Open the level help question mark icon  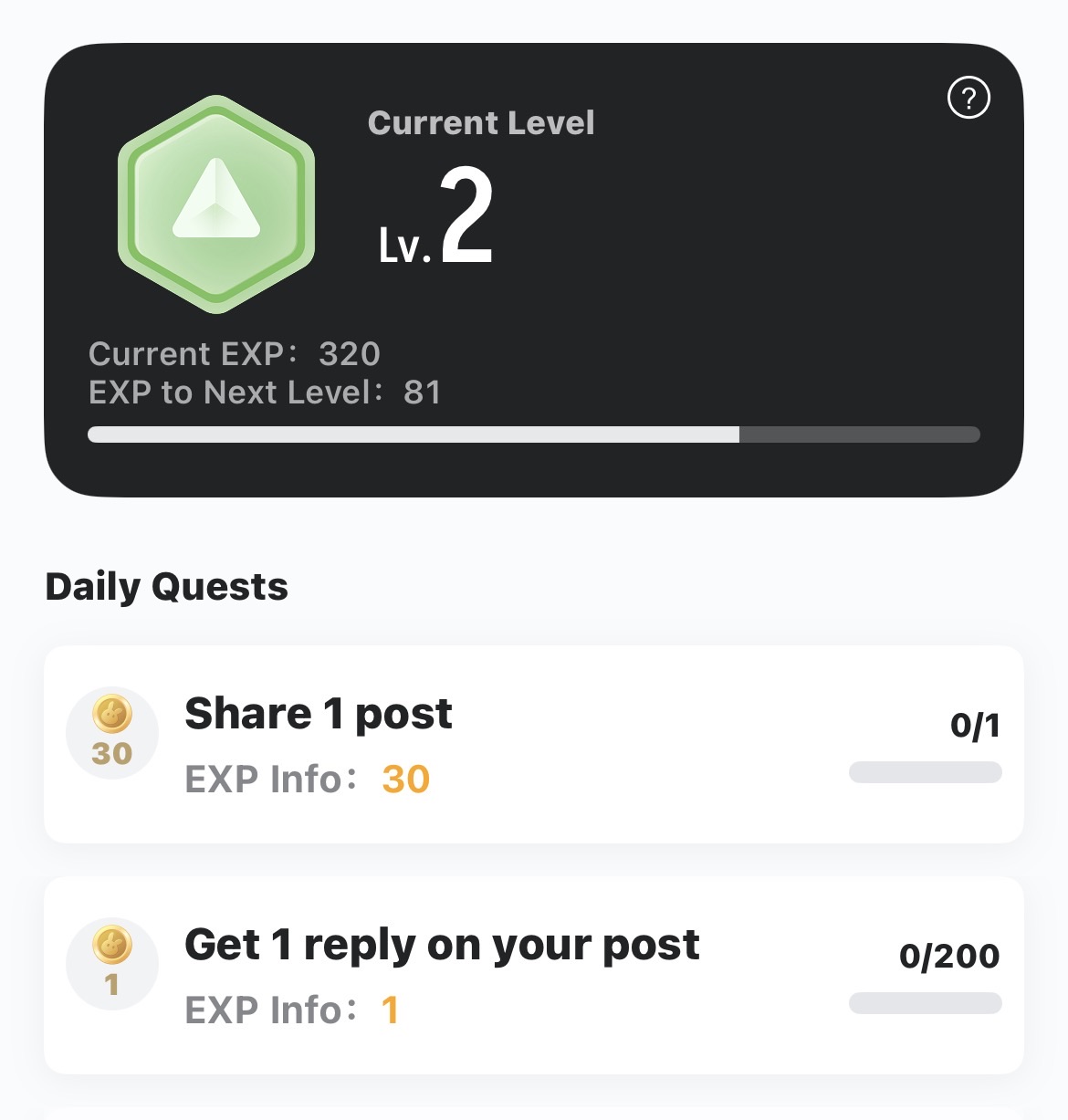(x=969, y=98)
